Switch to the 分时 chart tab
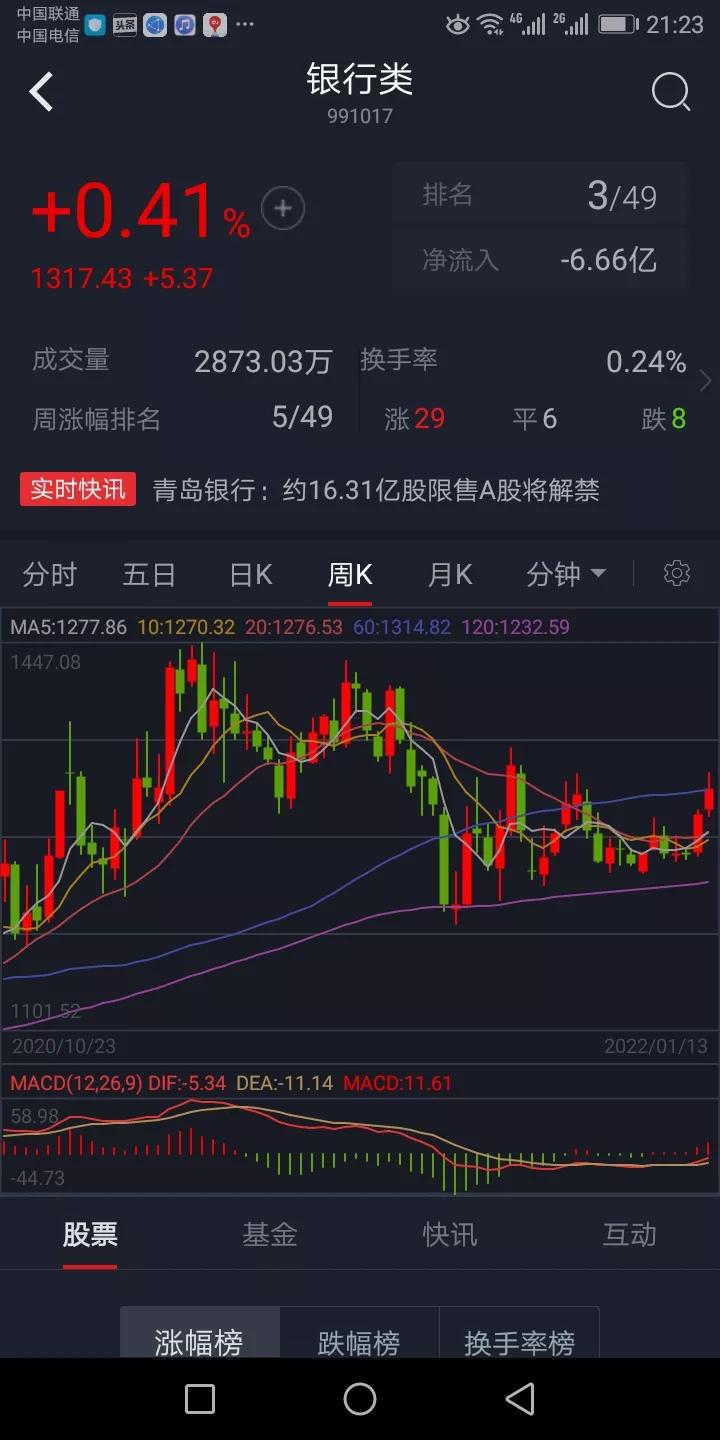This screenshot has width=720, height=1440. [x=49, y=574]
